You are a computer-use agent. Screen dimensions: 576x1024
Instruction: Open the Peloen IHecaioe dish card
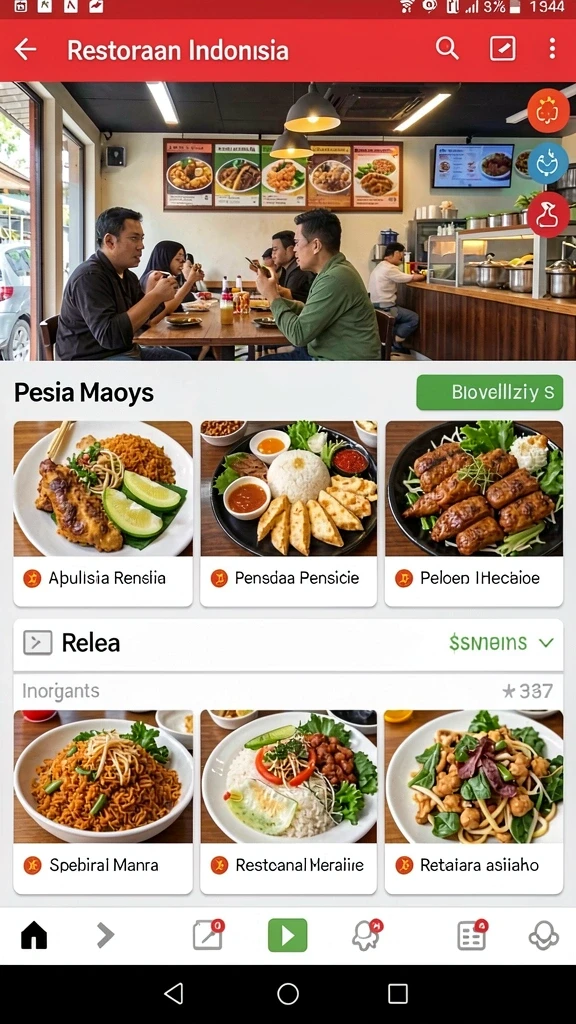[474, 513]
